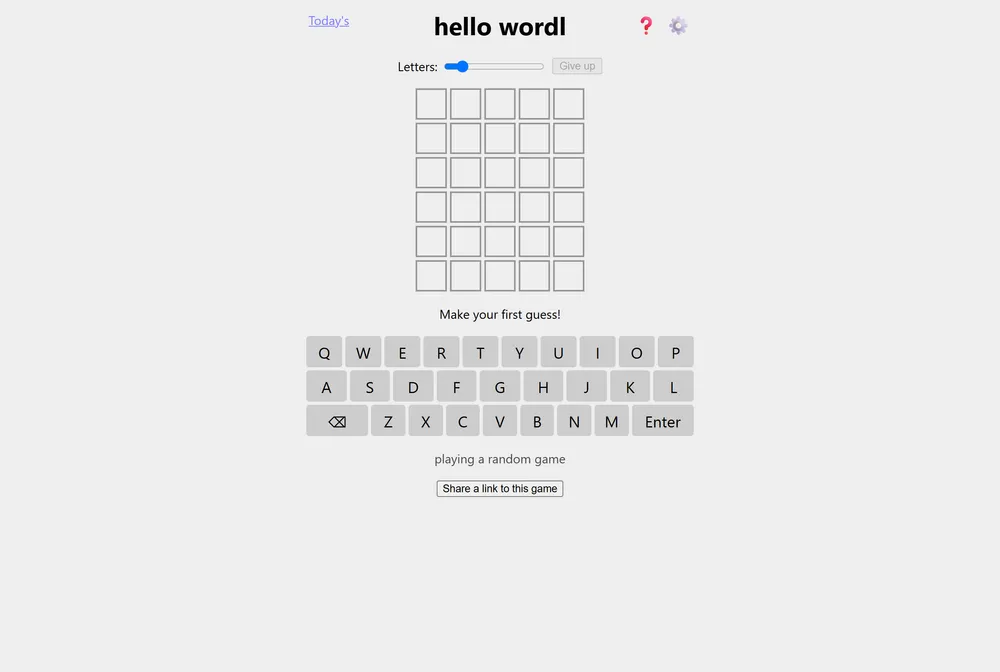Open the settings gear icon

(x=678, y=26)
